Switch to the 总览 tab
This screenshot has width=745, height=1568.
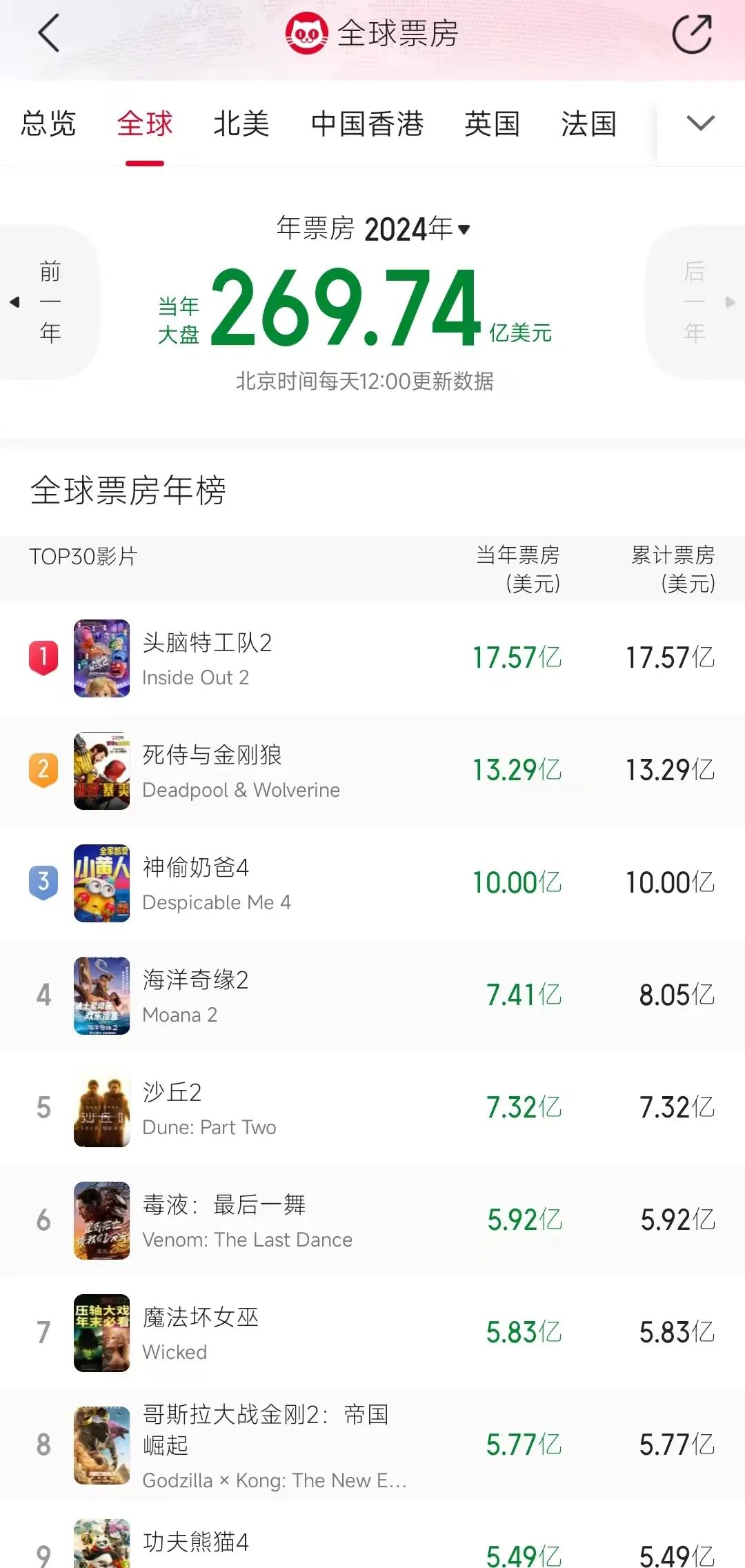[48, 124]
